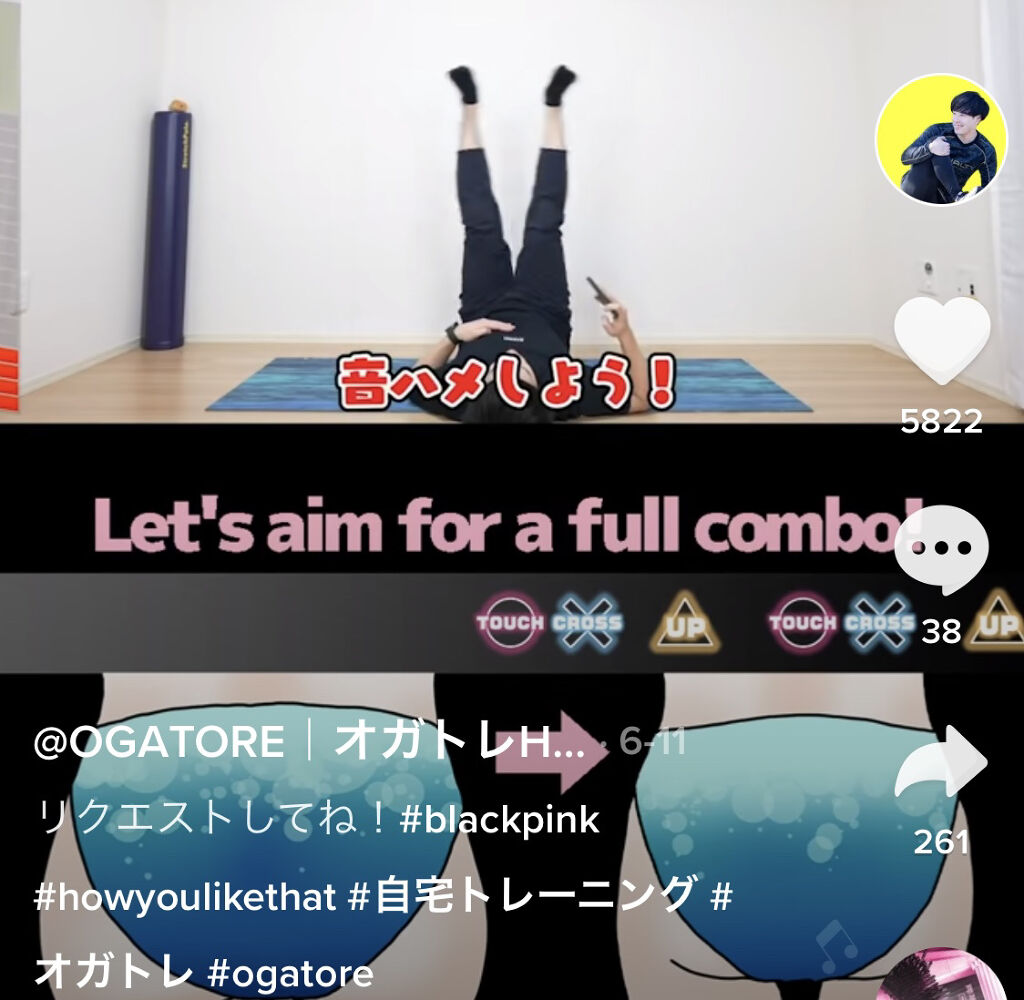Tap the #ogatore hashtag
Screen dimensions: 1024x1000
click(x=290, y=972)
